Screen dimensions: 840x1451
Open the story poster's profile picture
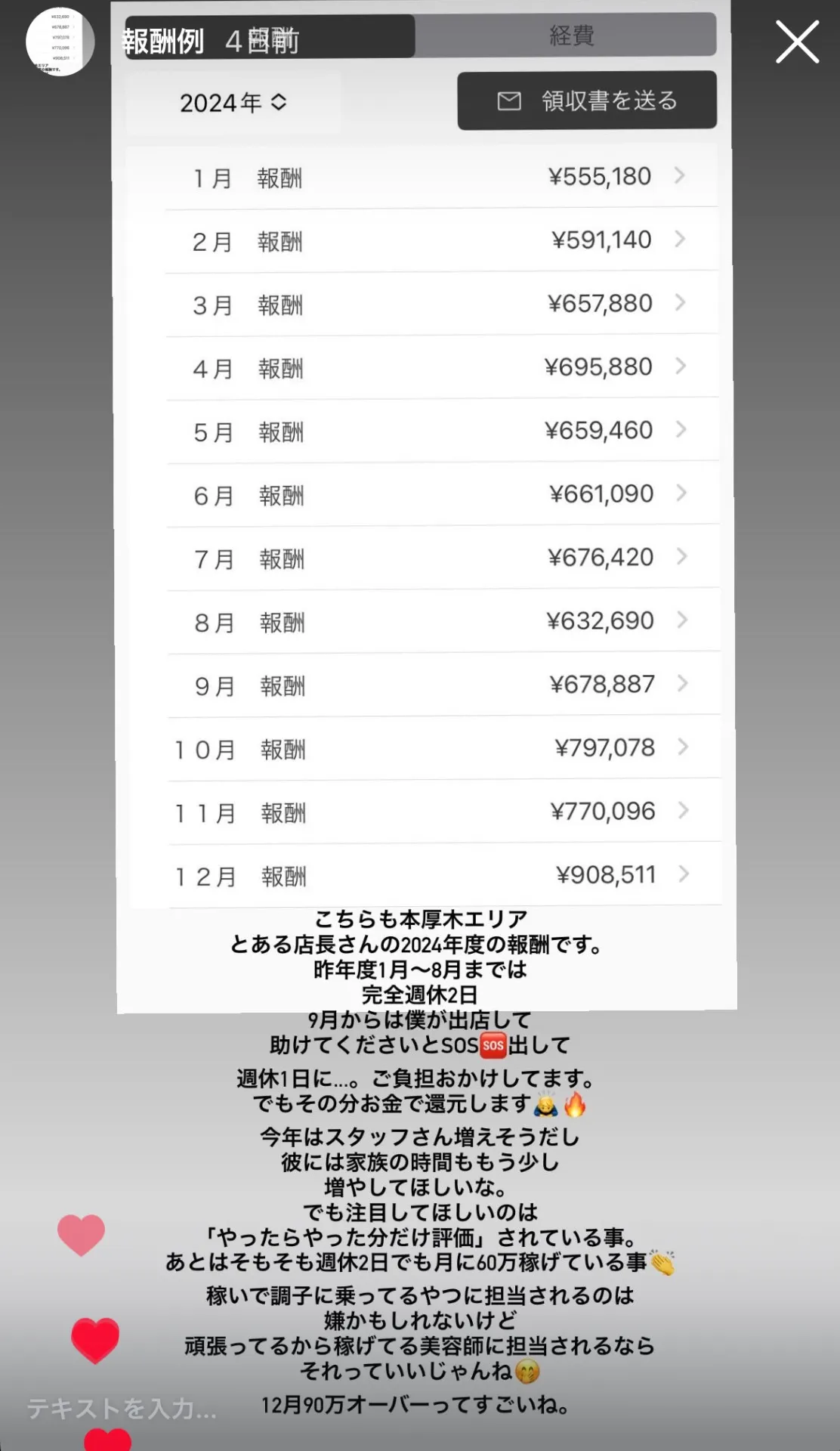[x=60, y=42]
